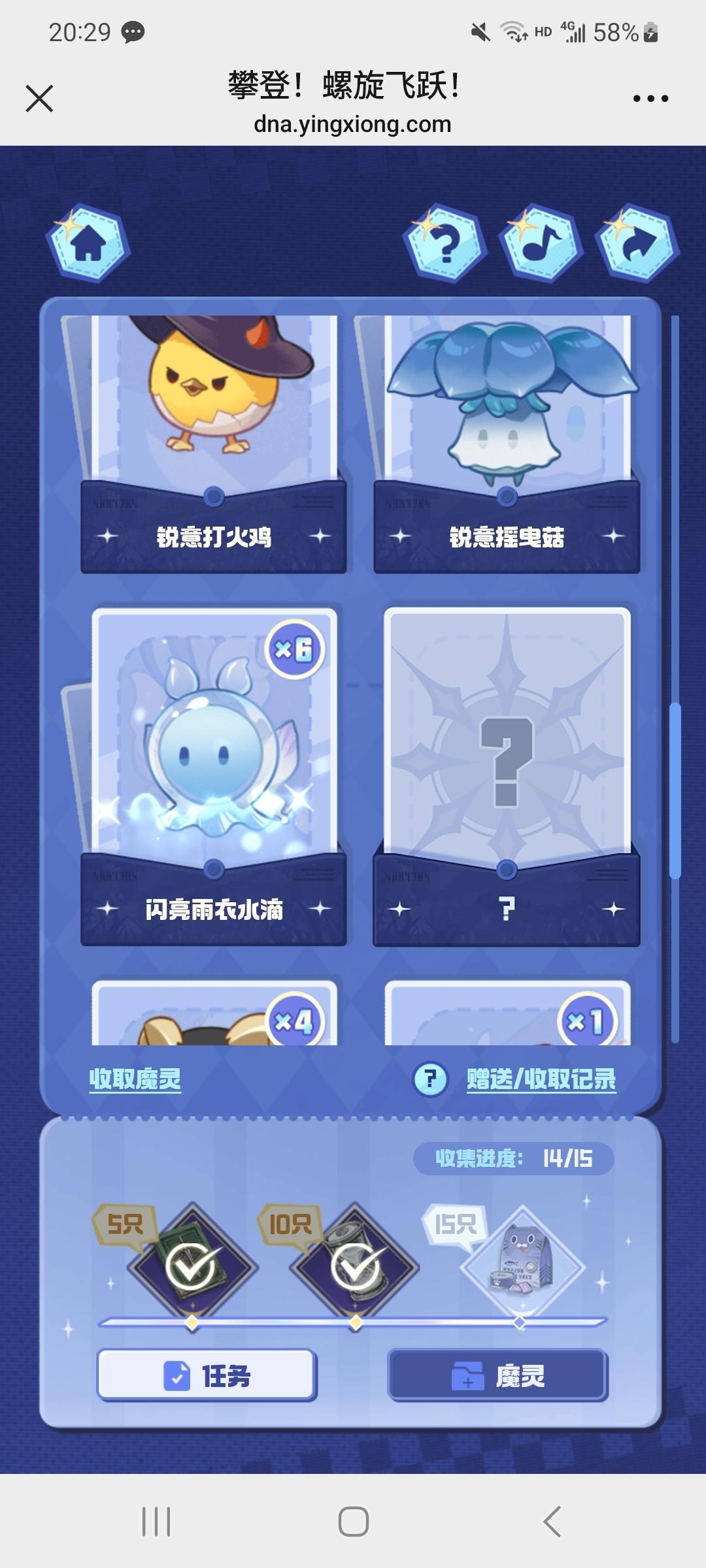View 赠送/收取记录 history
706x1568 pixels.
coord(541,1079)
